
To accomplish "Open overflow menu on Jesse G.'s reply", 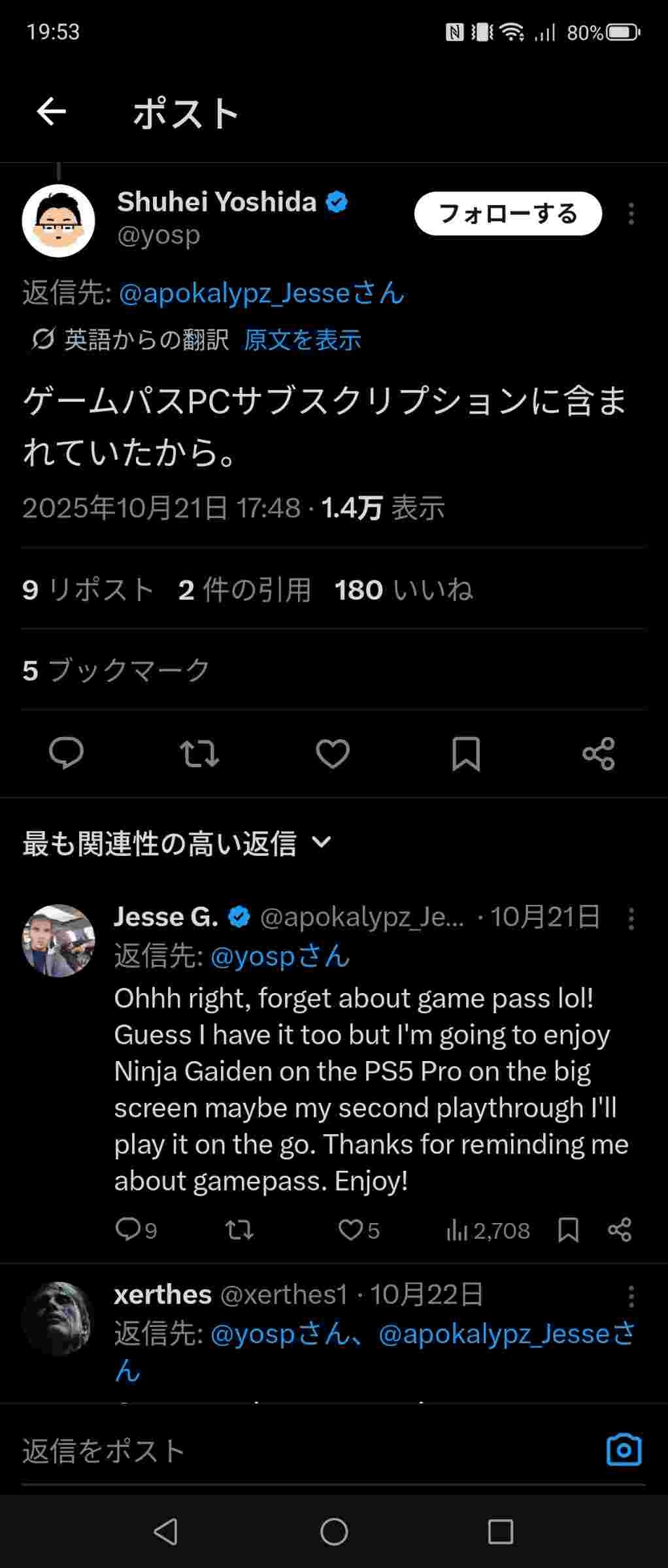I will pyautogui.click(x=631, y=918).
